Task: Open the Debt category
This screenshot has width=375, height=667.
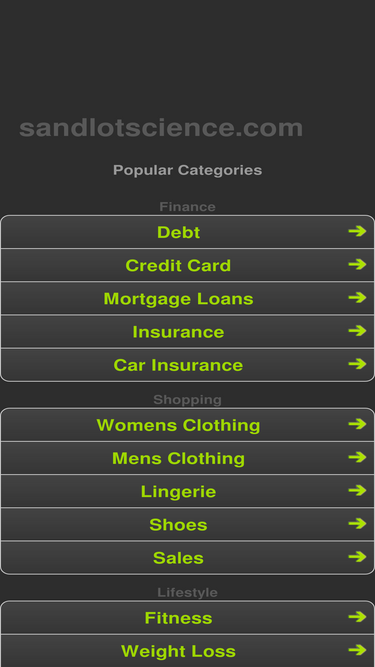Action: (x=188, y=232)
